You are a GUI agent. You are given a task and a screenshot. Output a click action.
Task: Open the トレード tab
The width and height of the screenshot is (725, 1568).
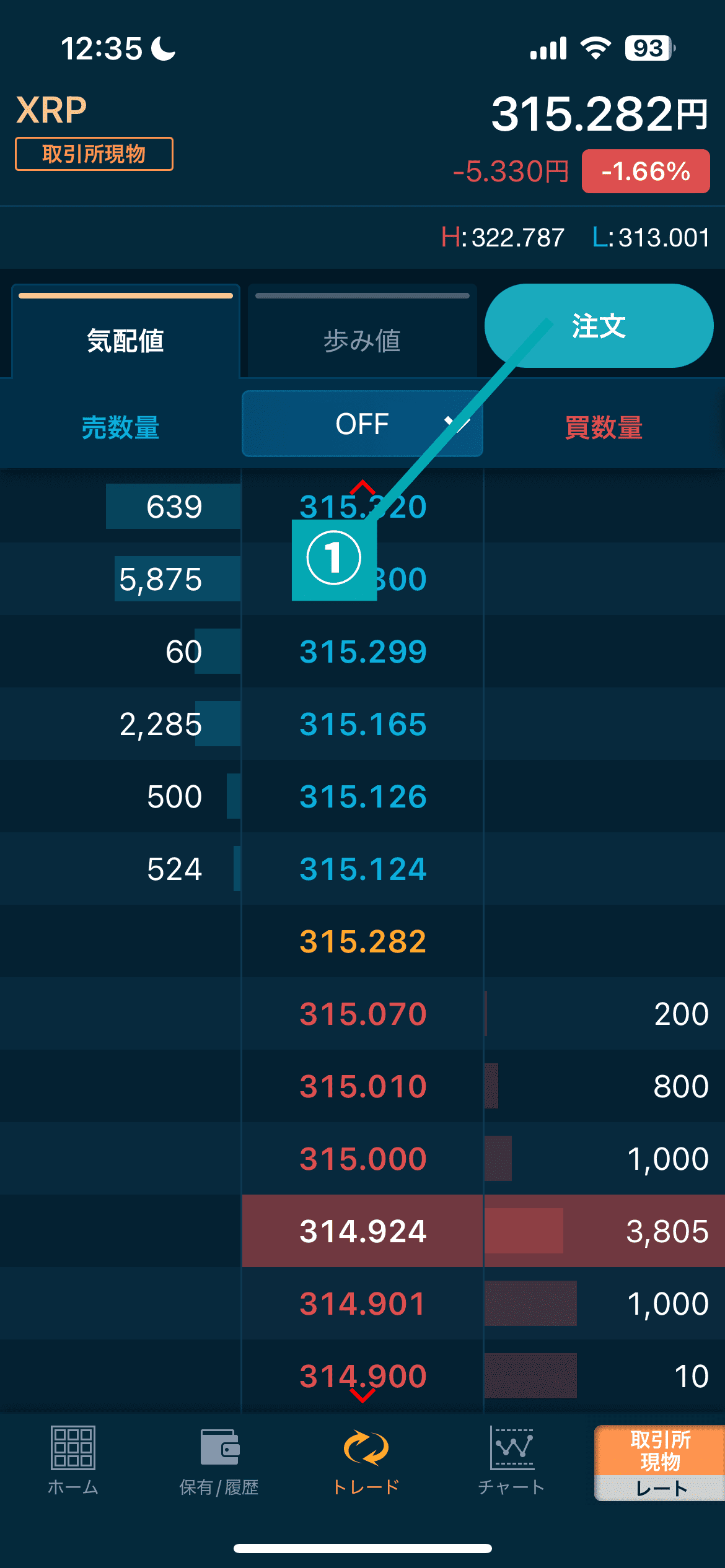click(366, 1460)
